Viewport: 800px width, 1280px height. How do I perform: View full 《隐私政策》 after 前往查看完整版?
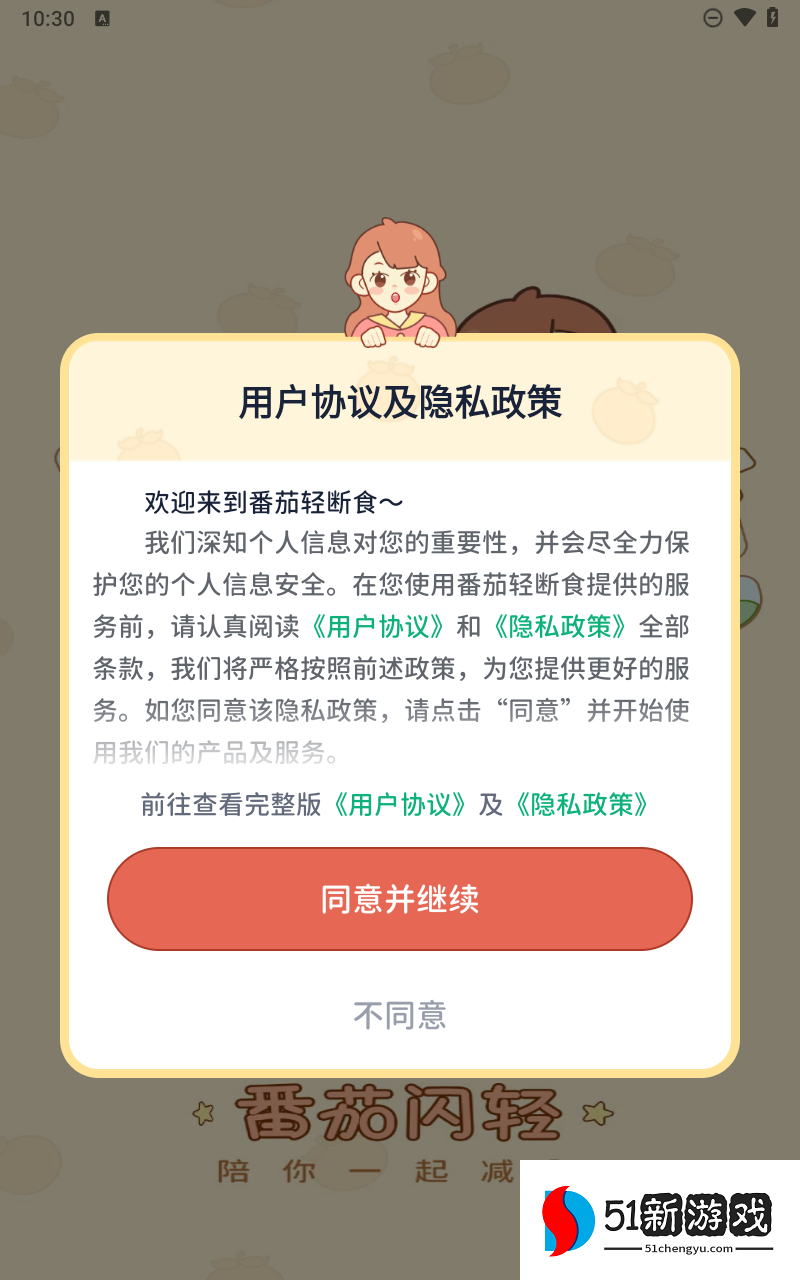click(582, 805)
